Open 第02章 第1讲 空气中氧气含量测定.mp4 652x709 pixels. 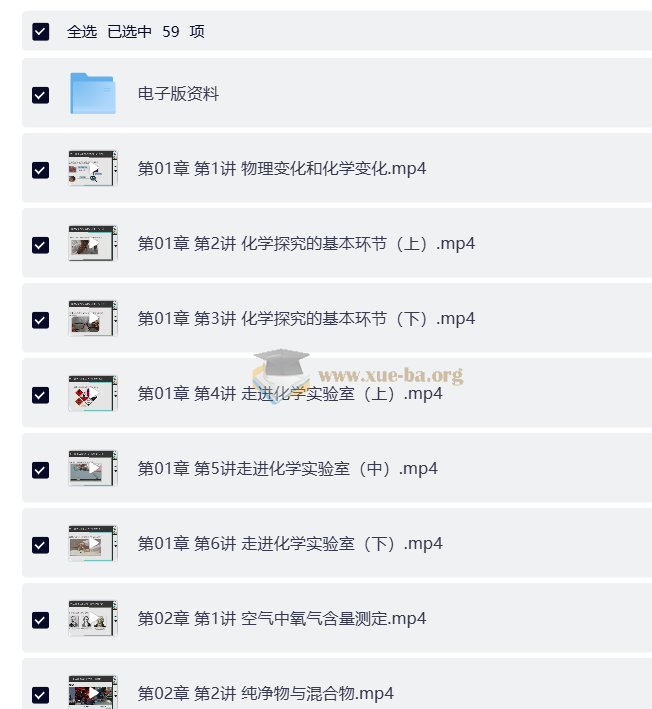[282, 619]
